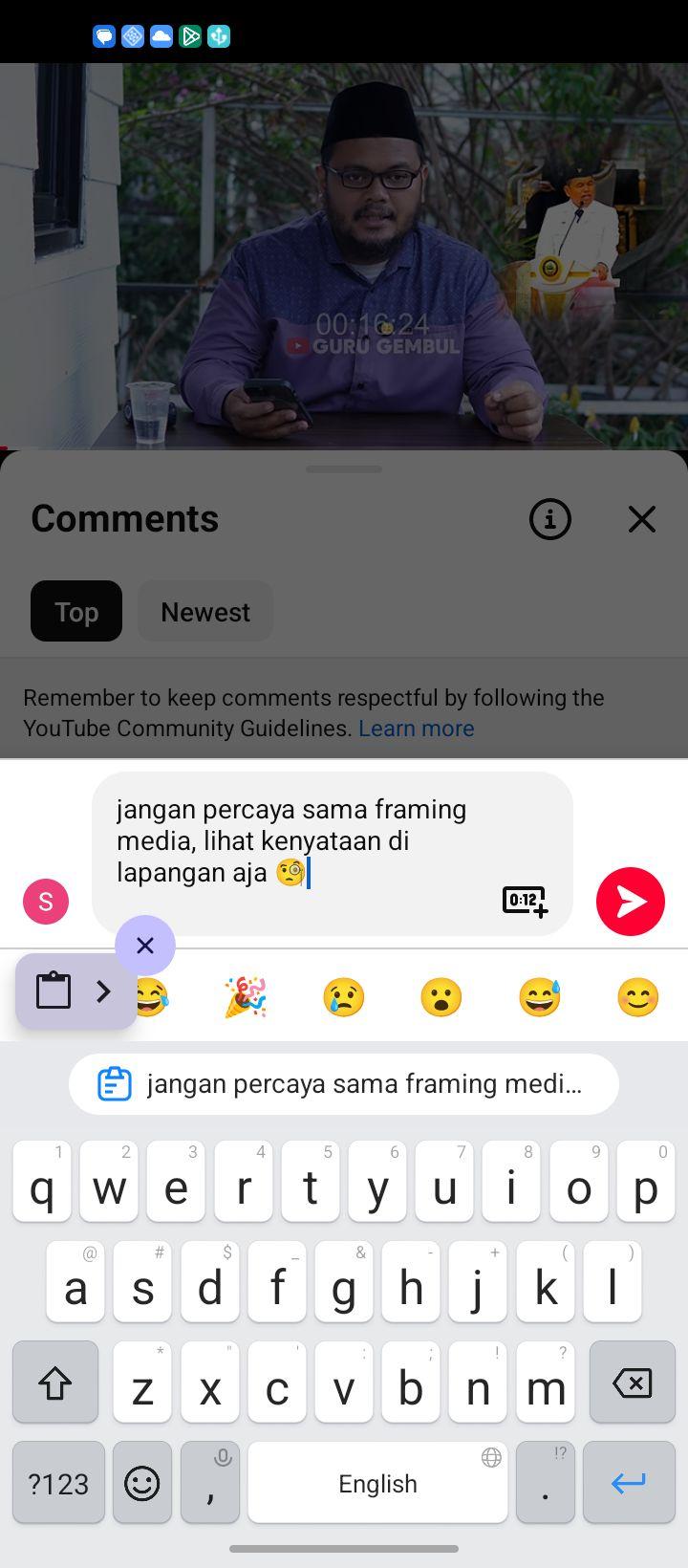
Task: Insert the crying face emoji
Action: [344, 997]
